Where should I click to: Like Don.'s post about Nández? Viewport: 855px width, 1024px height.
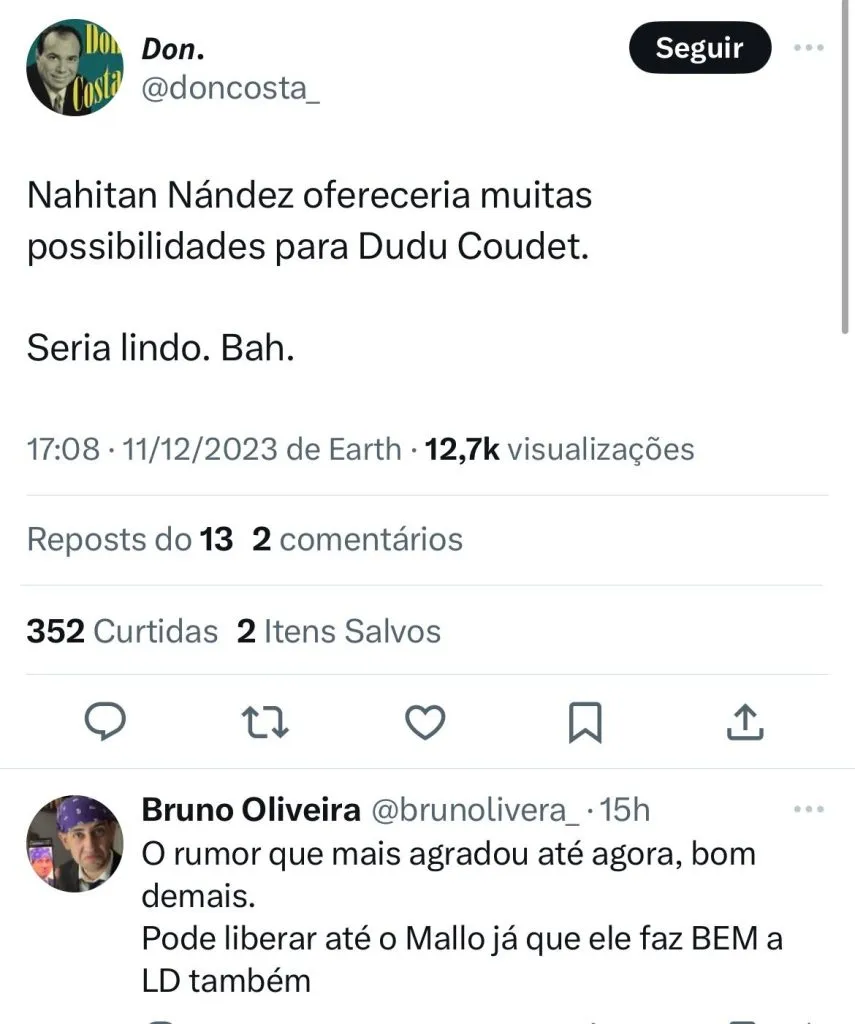[x=427, y=722]
